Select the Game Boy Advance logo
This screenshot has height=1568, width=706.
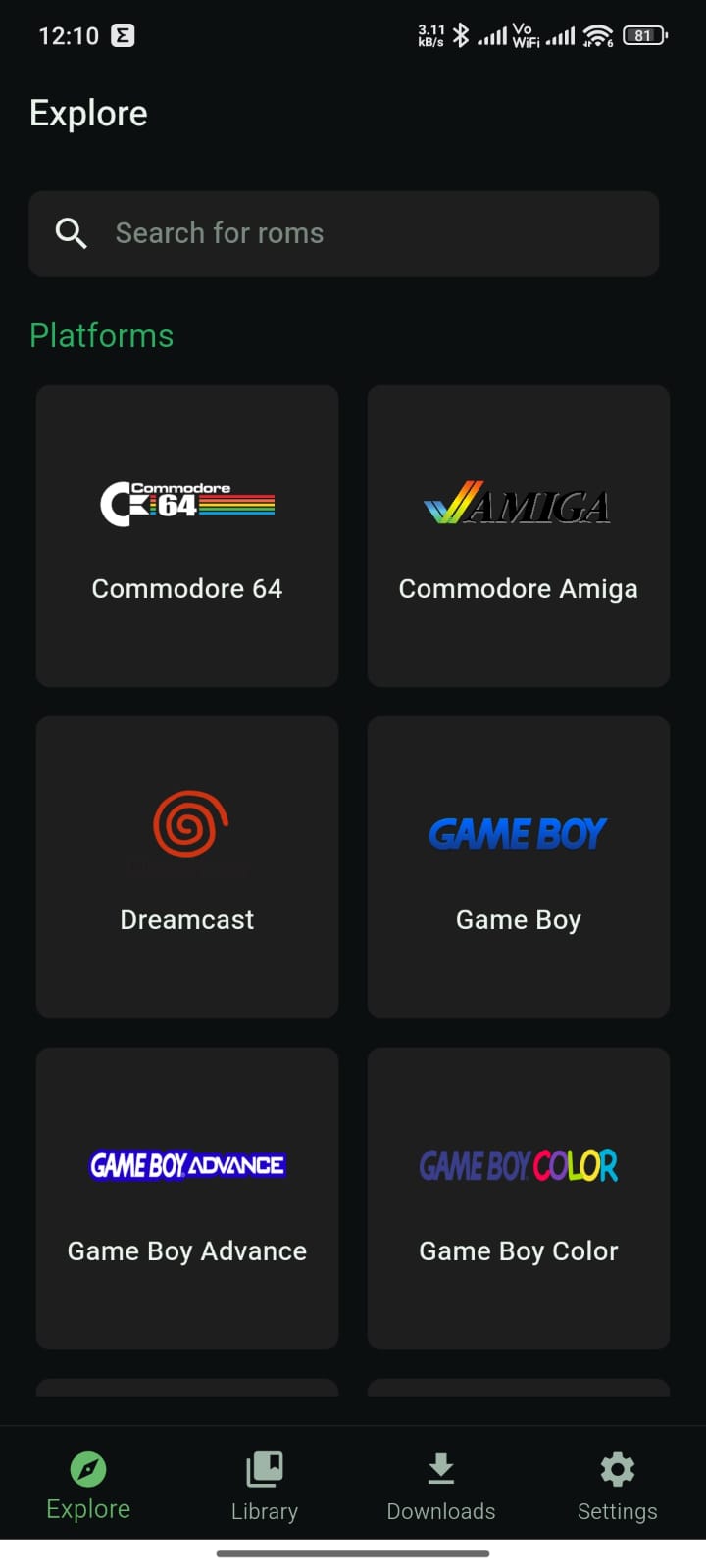tap(186, 1165)
